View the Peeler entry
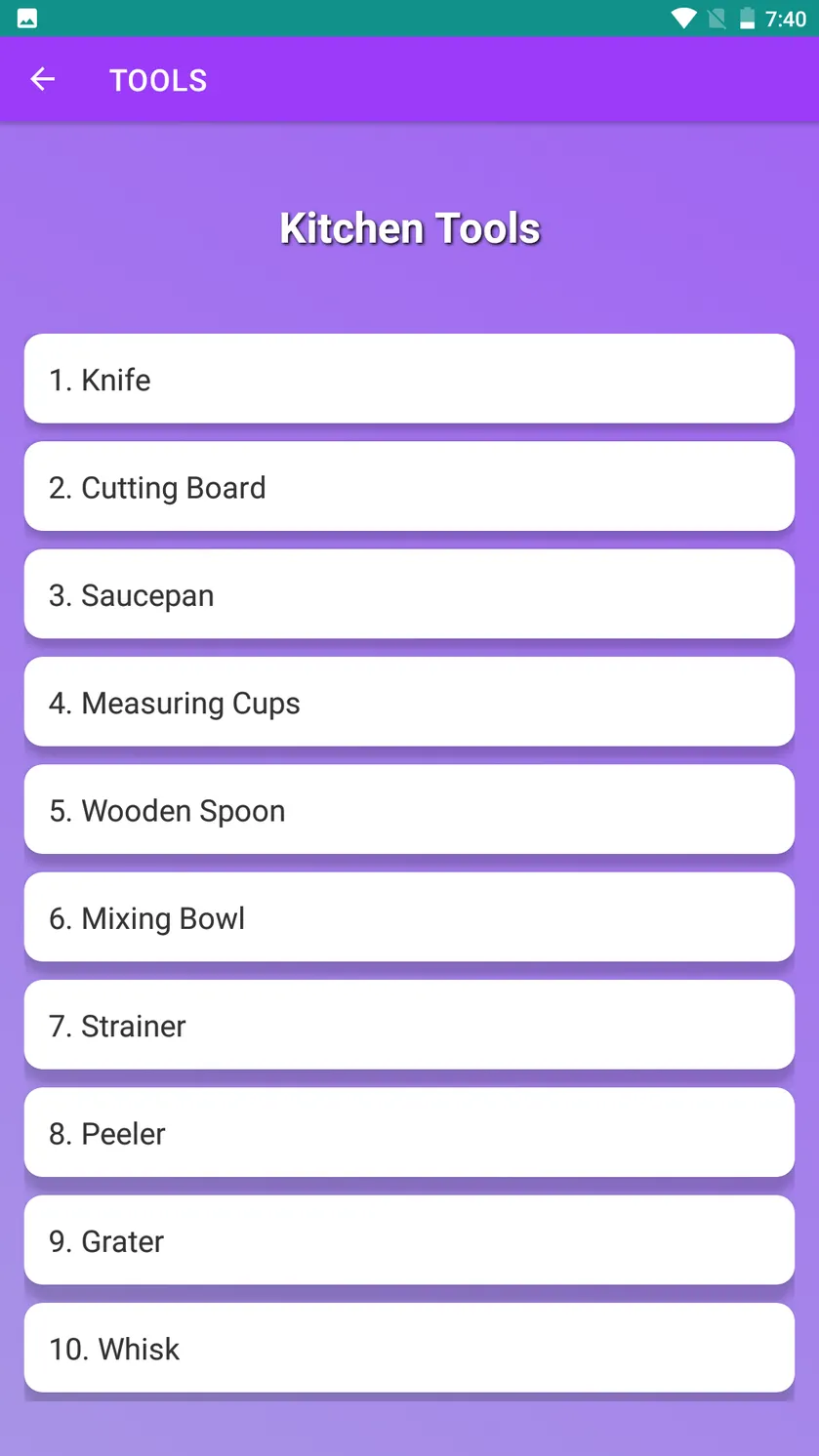Screen dimensions: 819x1456 pyautogui.click(x=409, y=1132)
